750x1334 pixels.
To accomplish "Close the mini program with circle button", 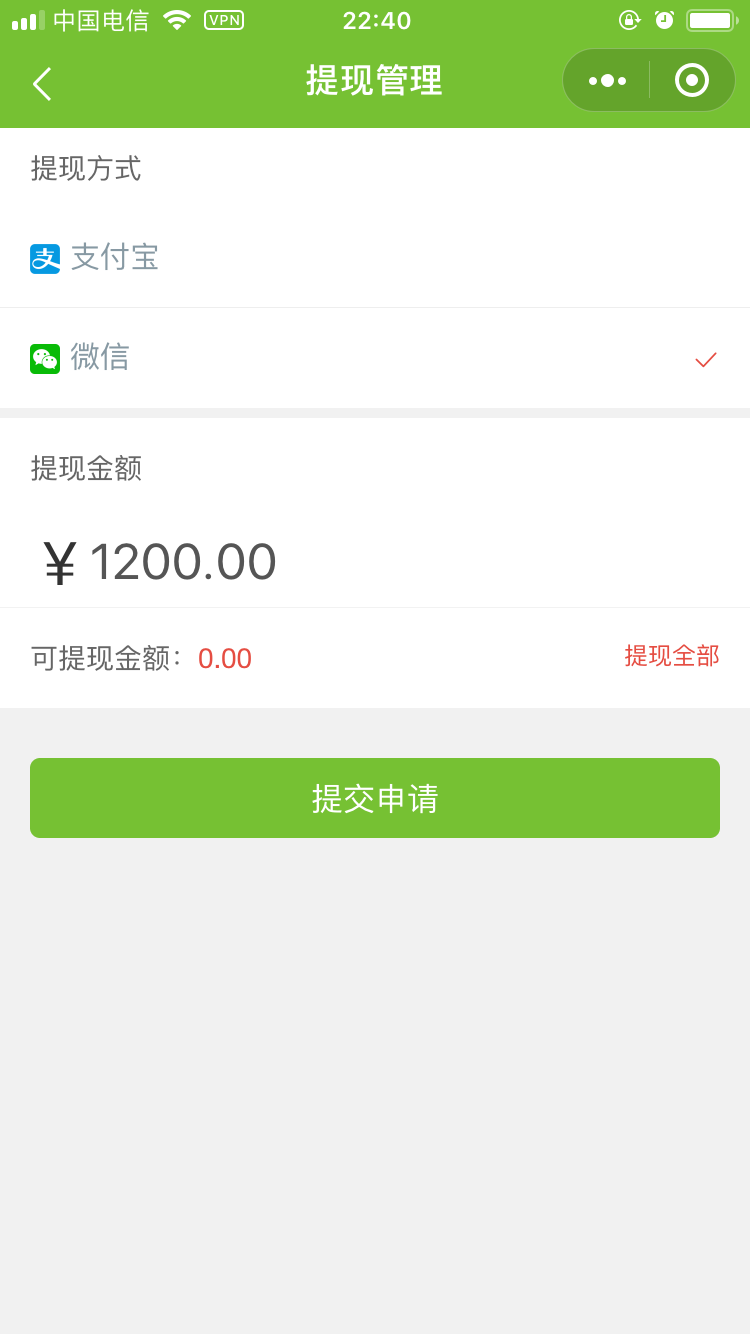I will 692,81.
